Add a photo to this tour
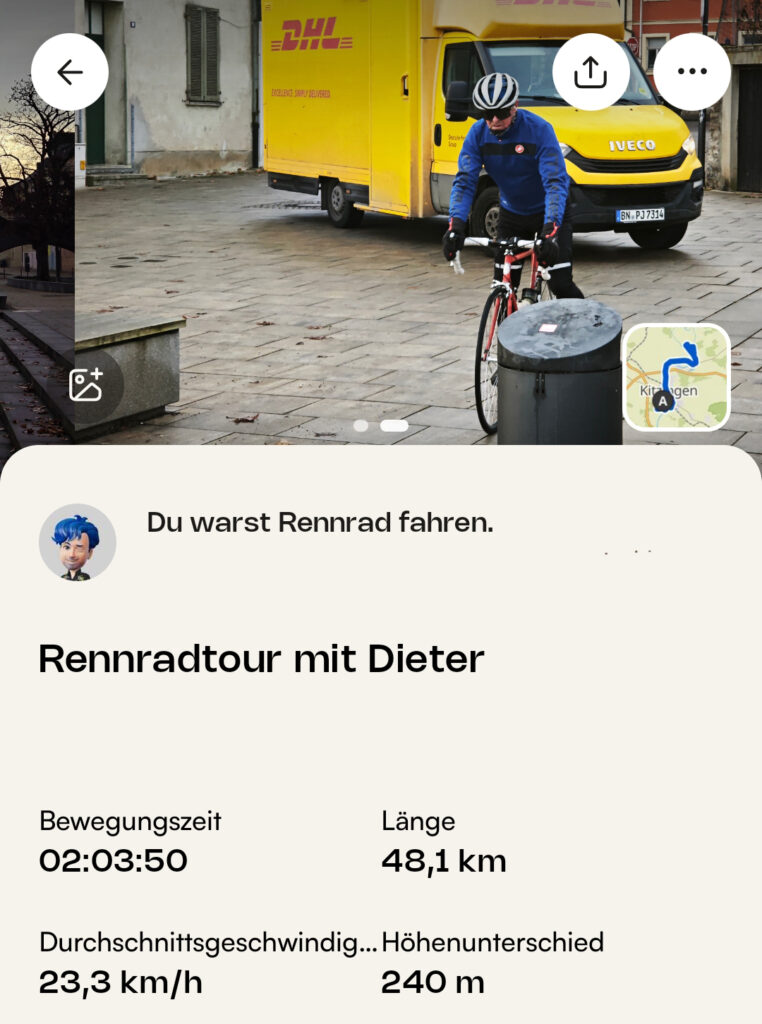This screenshot has width=762, height=1024. tap(86, 384)
